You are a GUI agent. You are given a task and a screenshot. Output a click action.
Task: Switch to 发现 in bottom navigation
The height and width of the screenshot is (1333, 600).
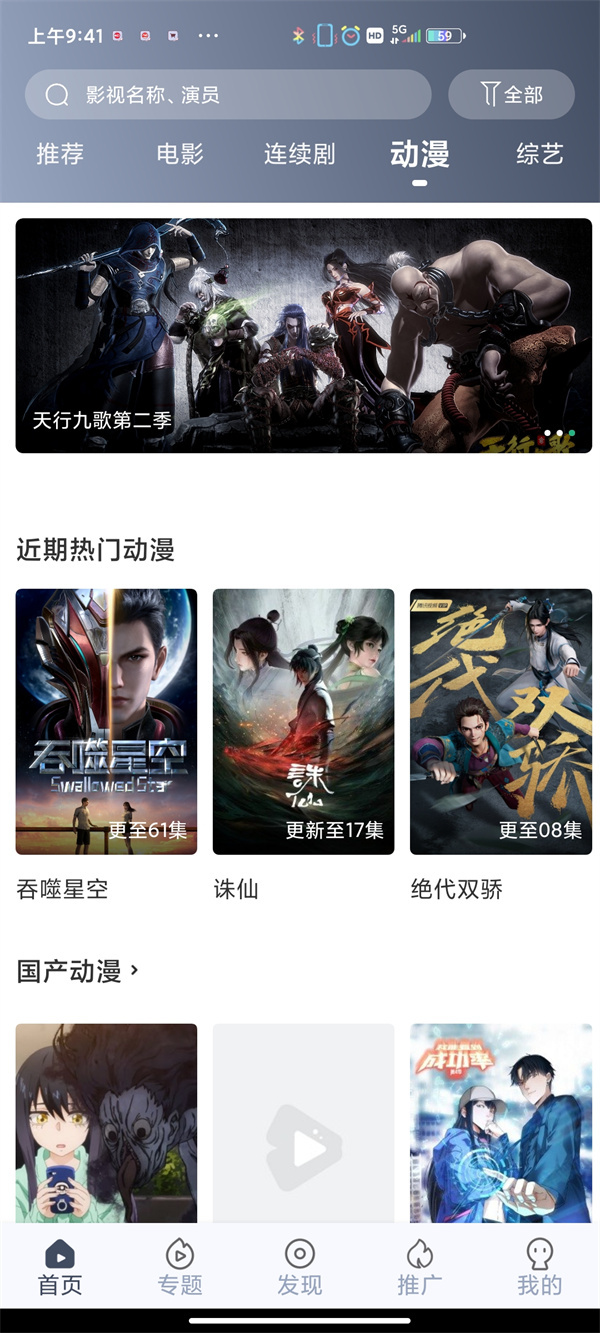(300, 1267)
